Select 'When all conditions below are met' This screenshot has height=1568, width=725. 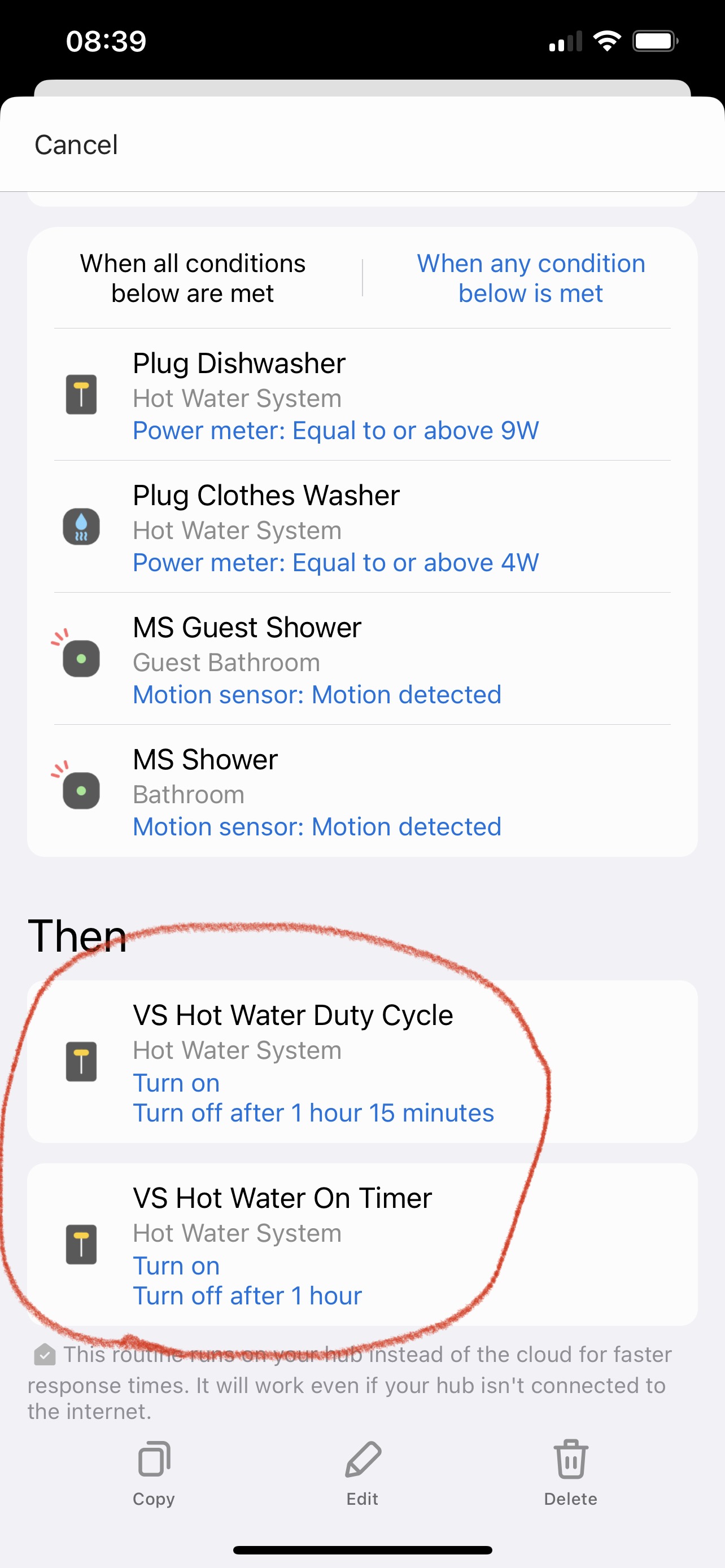(193, 278)
